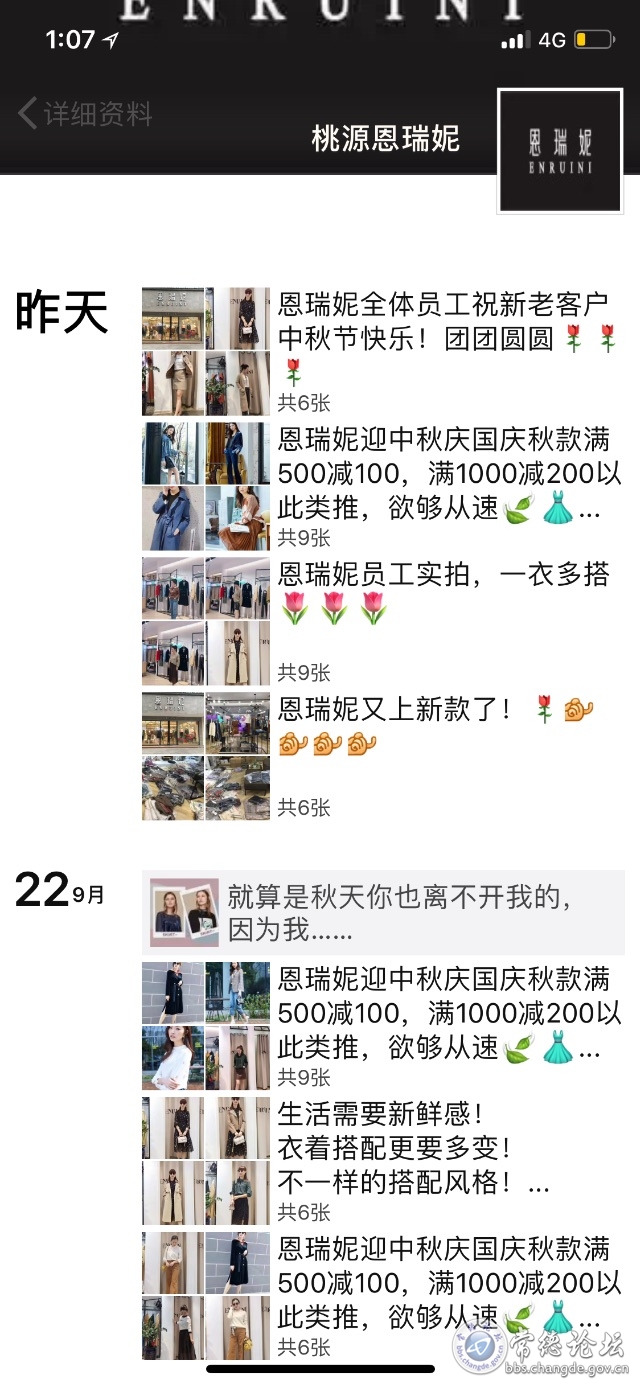View the photos beside 恩瑞妮员工实拍
The width and height of the screenshot is (640, 1385).
(206, 621)
